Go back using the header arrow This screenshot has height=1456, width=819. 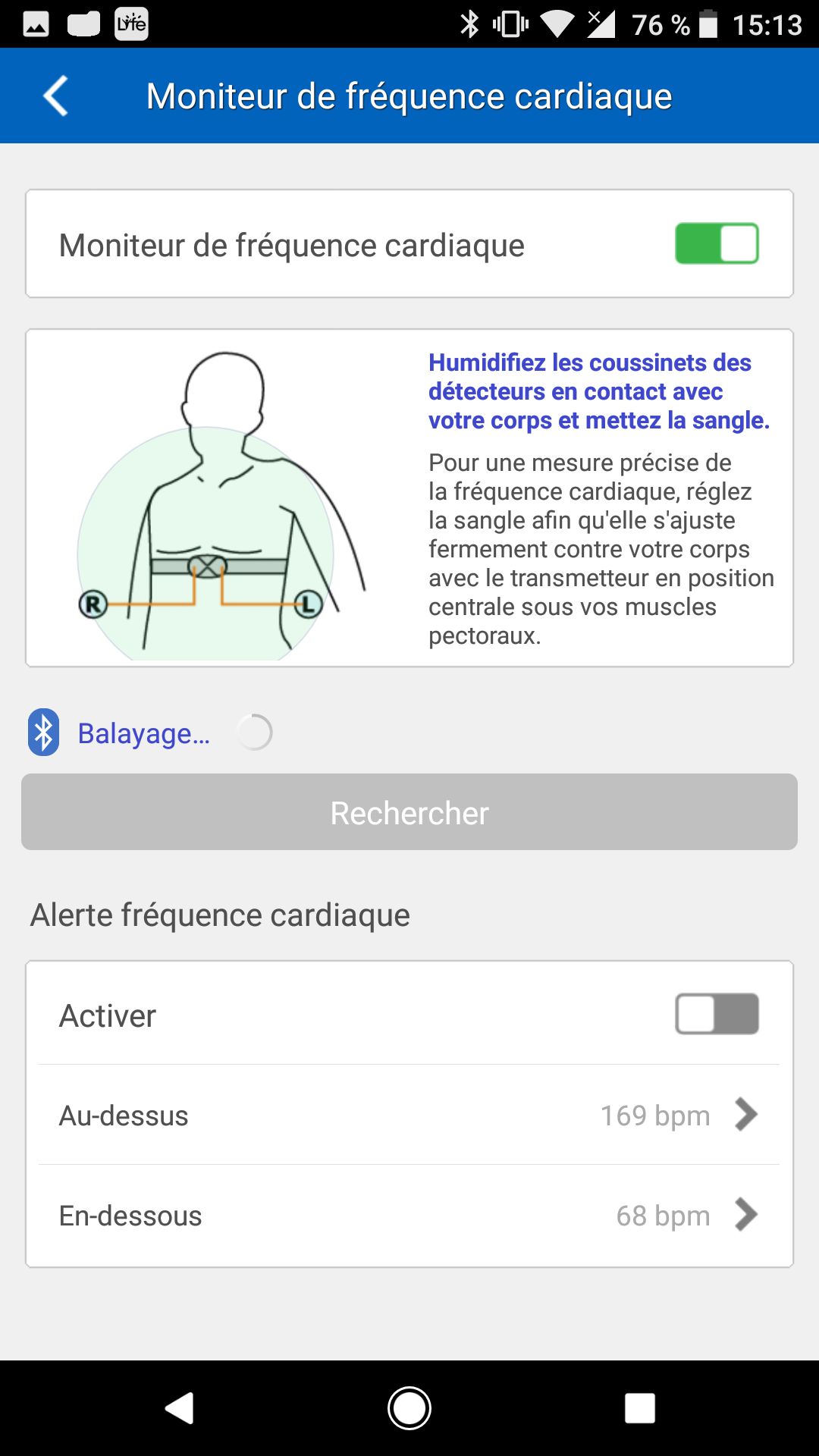(55, 96)
